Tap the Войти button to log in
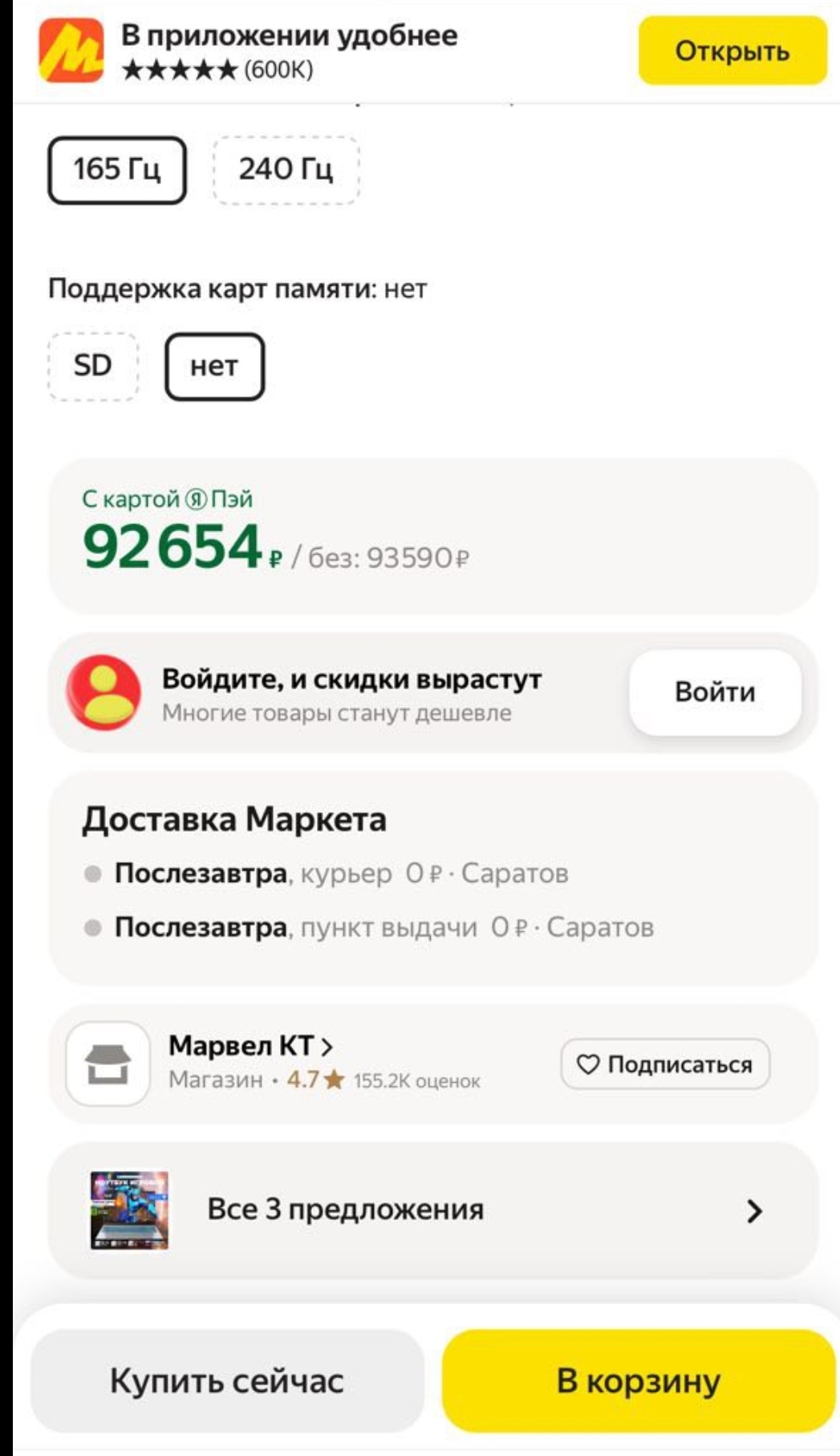This screenshot has height=1456, width=840. 715,692
